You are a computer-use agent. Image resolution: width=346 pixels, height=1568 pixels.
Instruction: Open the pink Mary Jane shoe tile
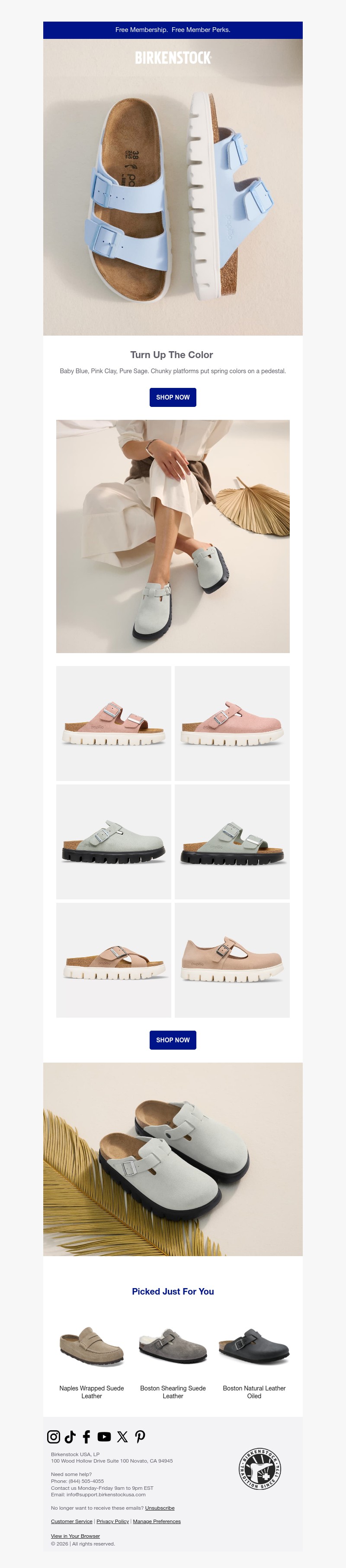232,960
